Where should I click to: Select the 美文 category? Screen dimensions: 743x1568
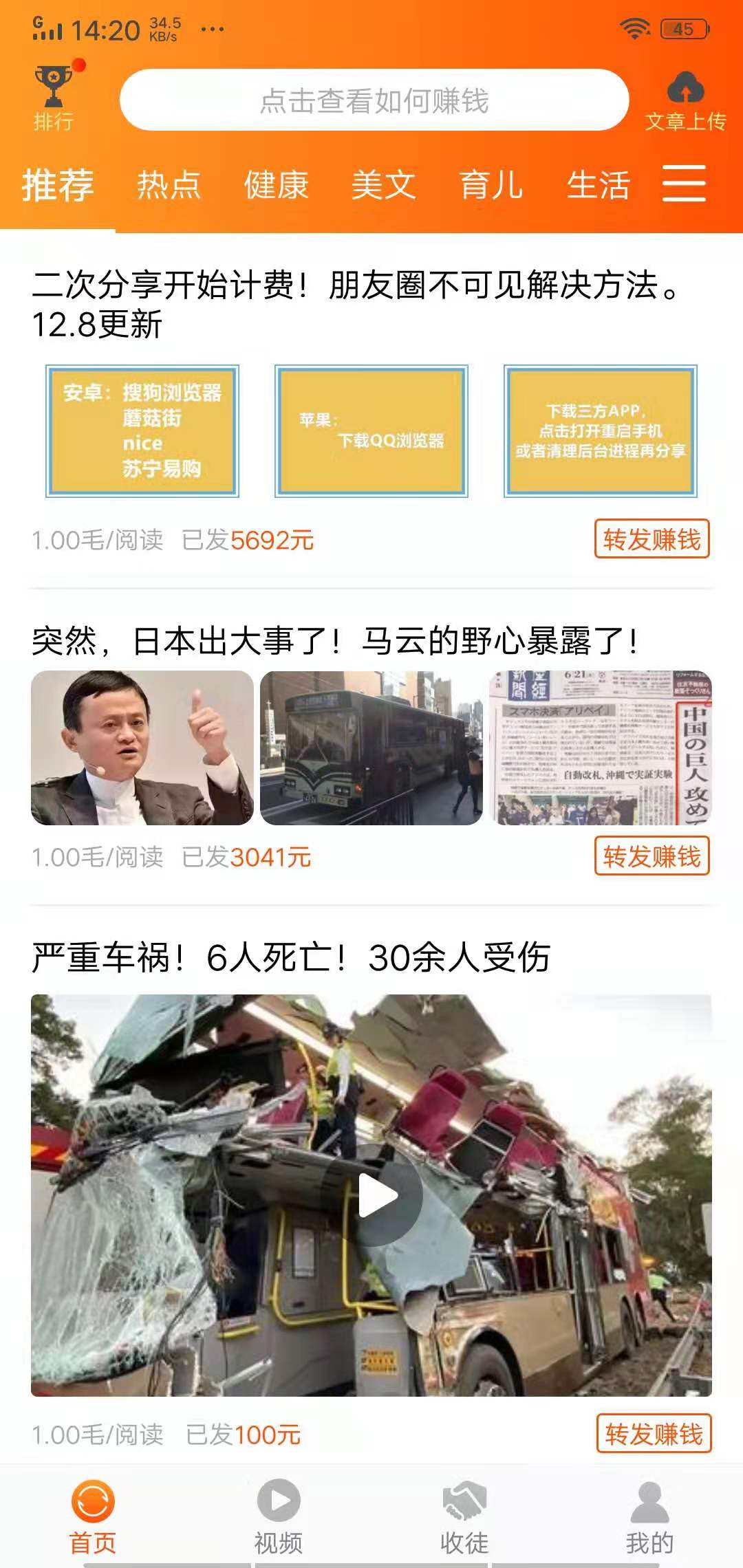pyautogui.click(x=383, y=186)
